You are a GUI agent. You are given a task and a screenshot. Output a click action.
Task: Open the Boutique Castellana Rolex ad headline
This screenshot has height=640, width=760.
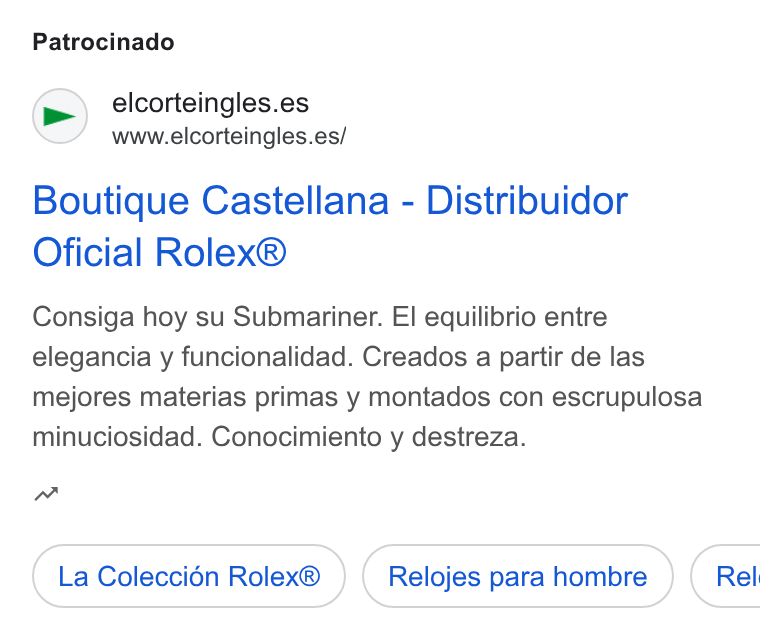(x=330, y=226)
